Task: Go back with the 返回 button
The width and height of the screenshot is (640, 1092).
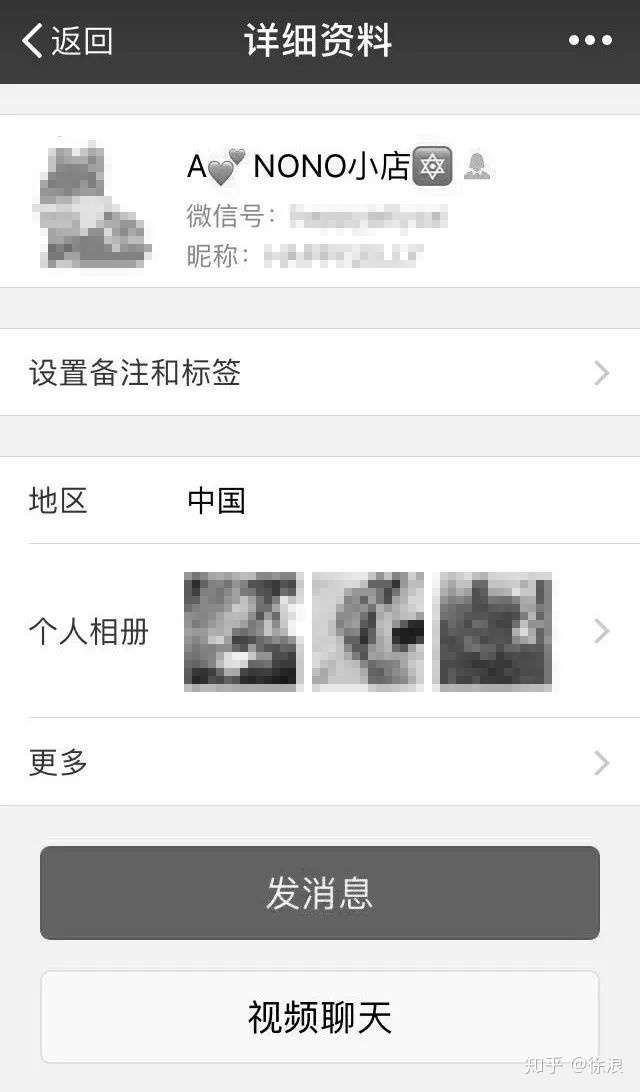Action: (x=66, y=41)
